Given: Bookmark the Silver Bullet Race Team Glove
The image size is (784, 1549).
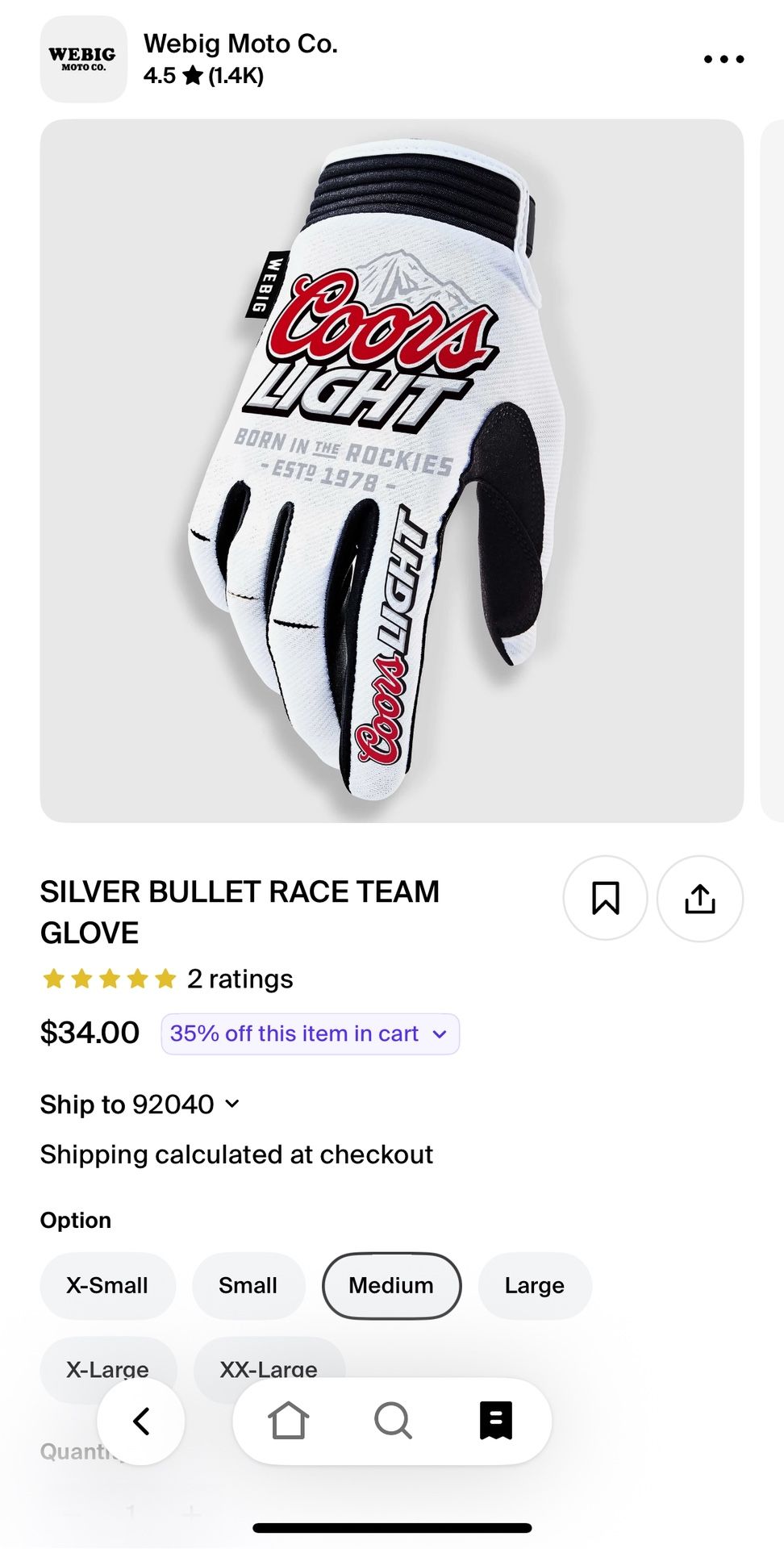Looking at the screenshot, I should (605, 898).
